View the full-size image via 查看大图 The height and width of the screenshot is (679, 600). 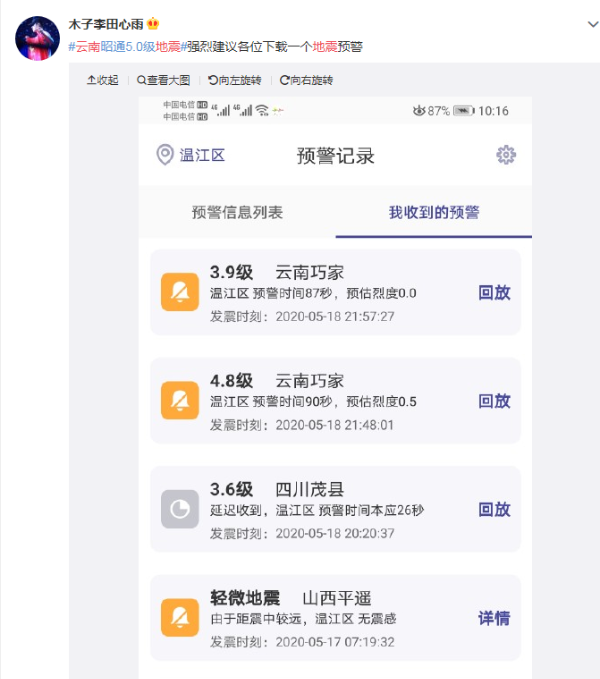(x=163, y=80)
